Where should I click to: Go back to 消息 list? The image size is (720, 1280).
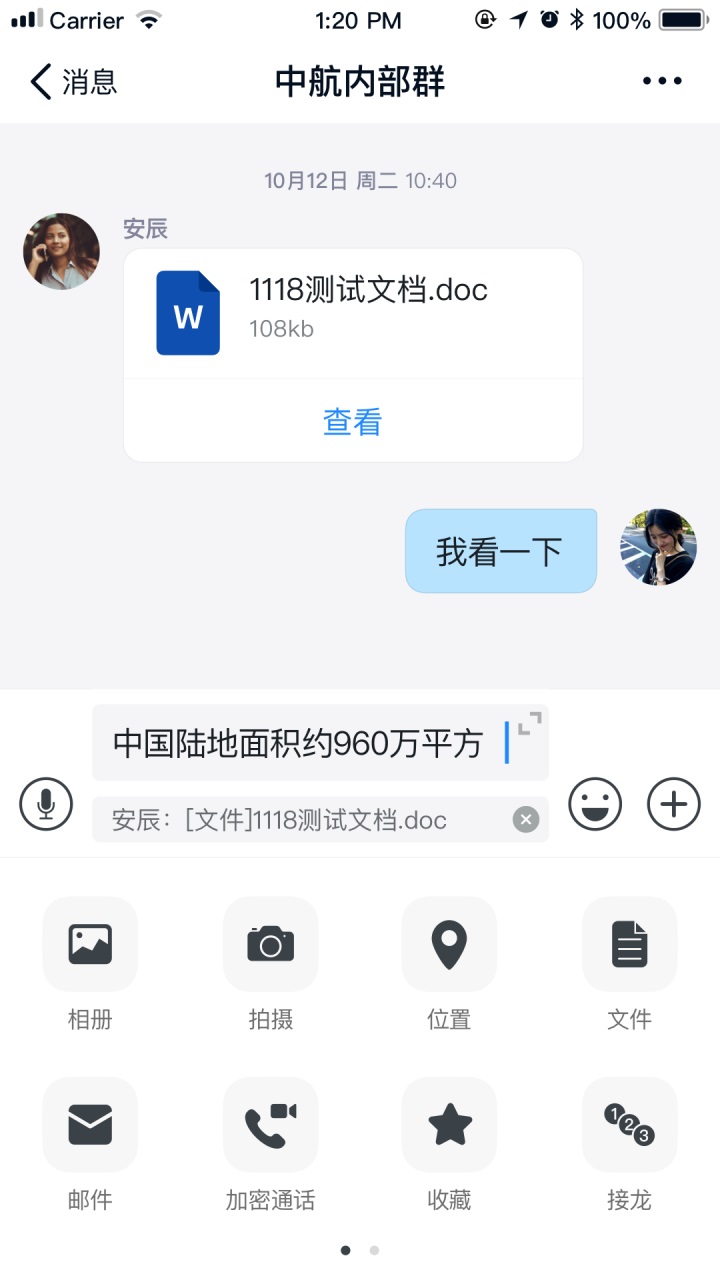point(72,82)
